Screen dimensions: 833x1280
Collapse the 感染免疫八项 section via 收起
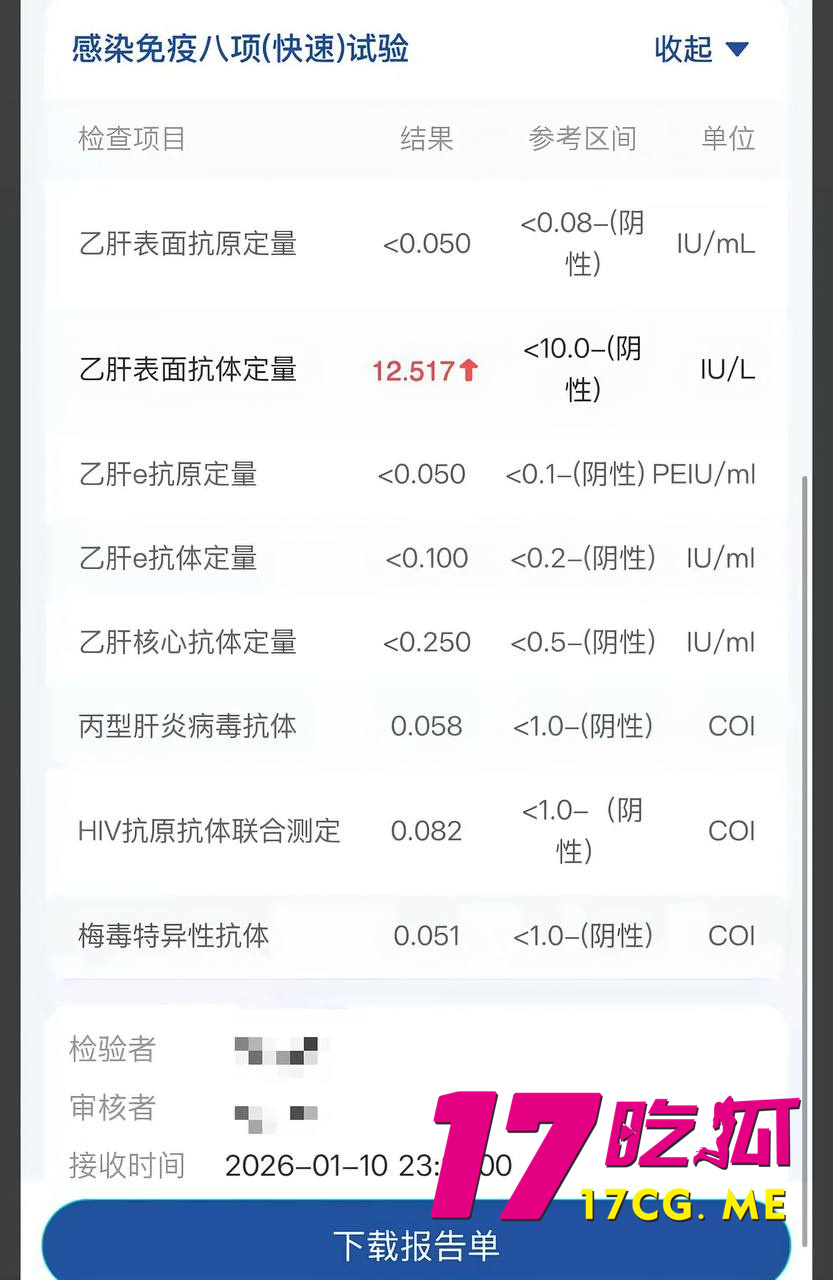(700, 48)
